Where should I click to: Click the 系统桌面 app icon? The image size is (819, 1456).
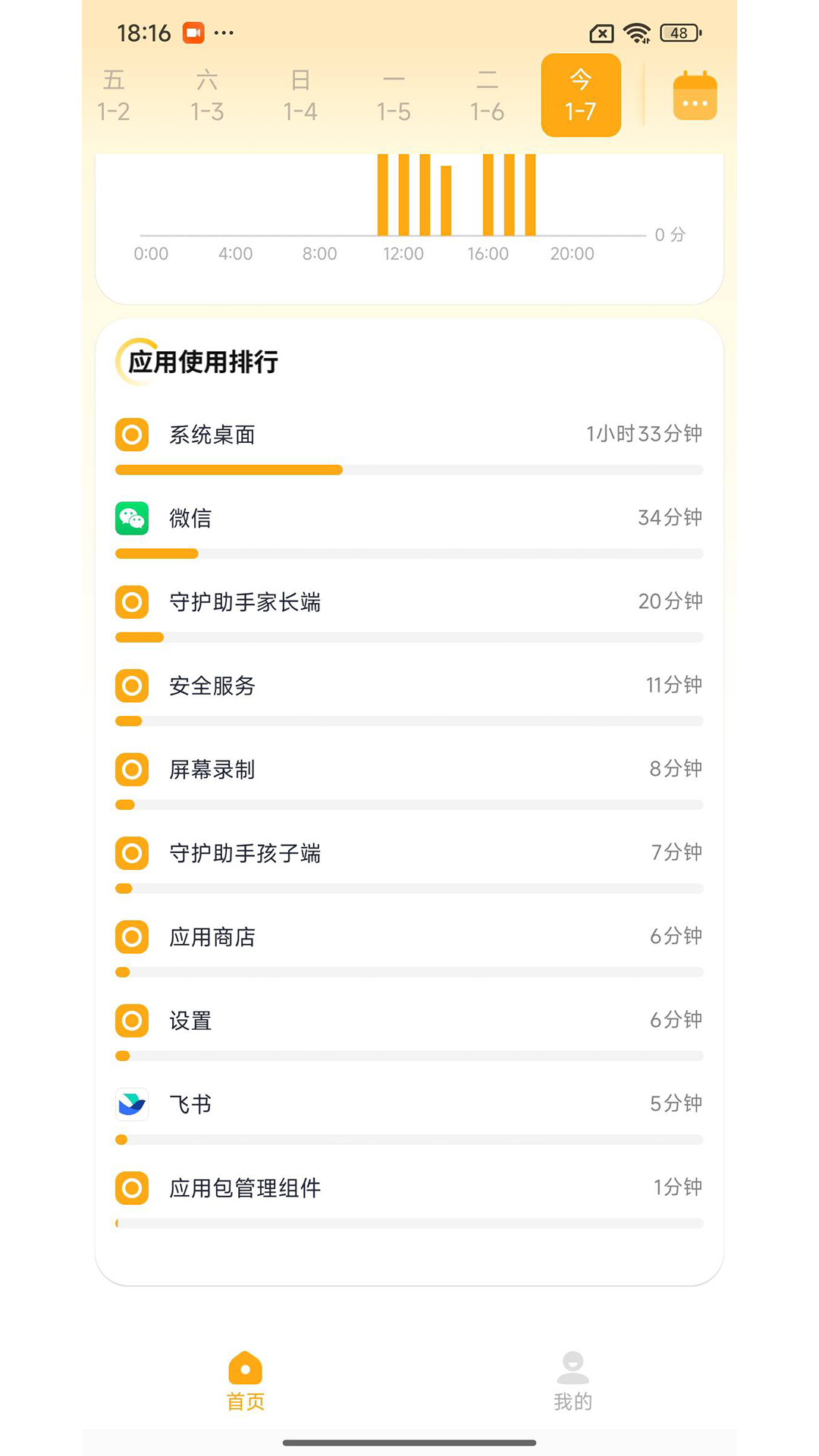coord(131,435)
